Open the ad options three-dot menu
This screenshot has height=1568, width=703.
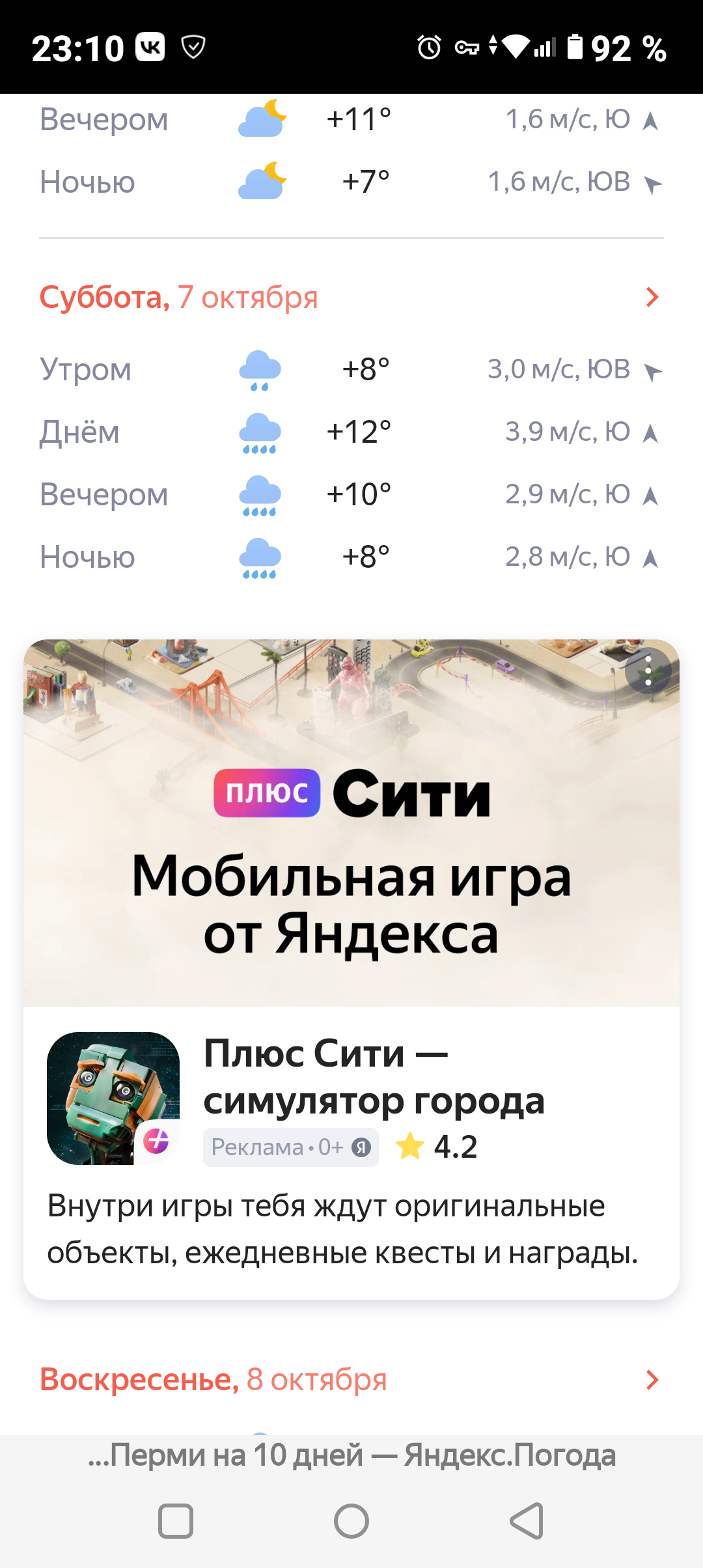point(648,671)
